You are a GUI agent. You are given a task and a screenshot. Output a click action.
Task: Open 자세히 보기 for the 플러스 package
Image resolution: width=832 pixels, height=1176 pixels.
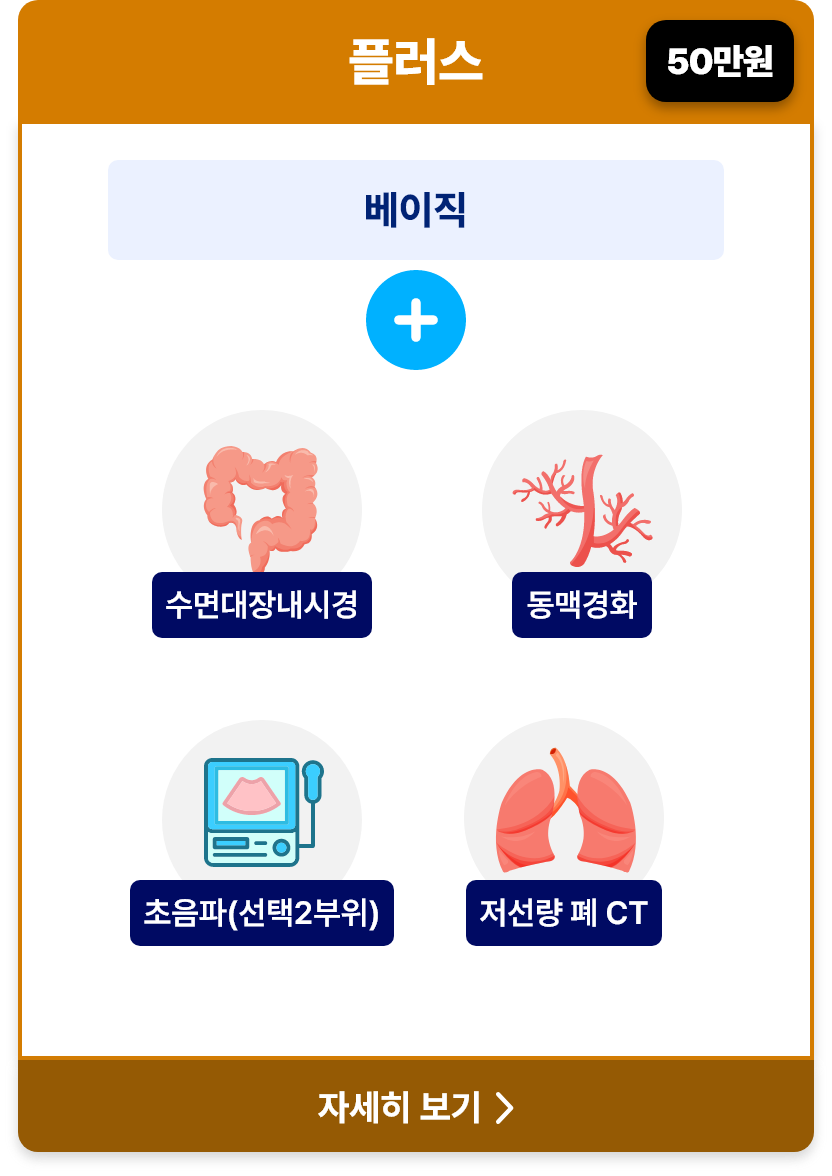click(x=415, y=1107)
